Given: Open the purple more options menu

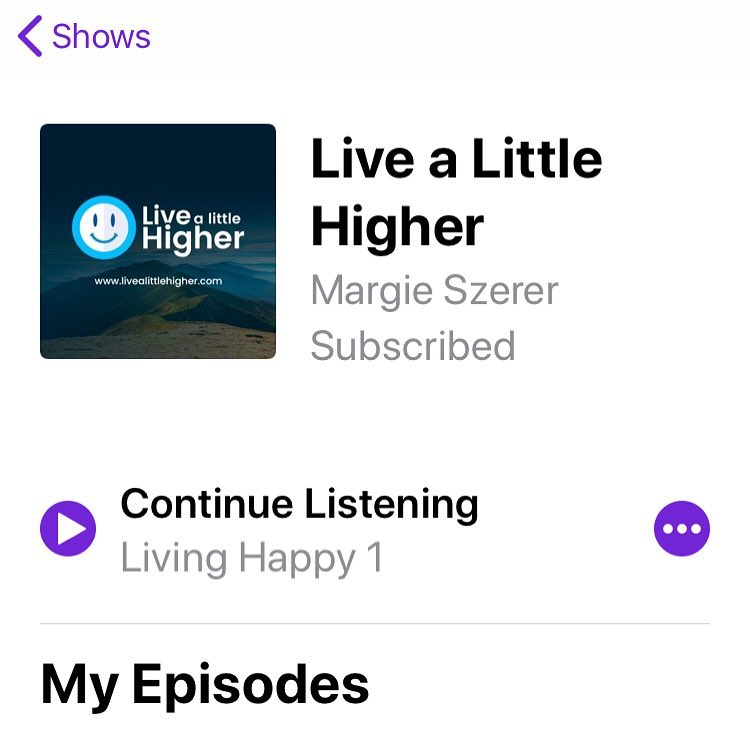Looking at the screenshot, I should [682, 528].
